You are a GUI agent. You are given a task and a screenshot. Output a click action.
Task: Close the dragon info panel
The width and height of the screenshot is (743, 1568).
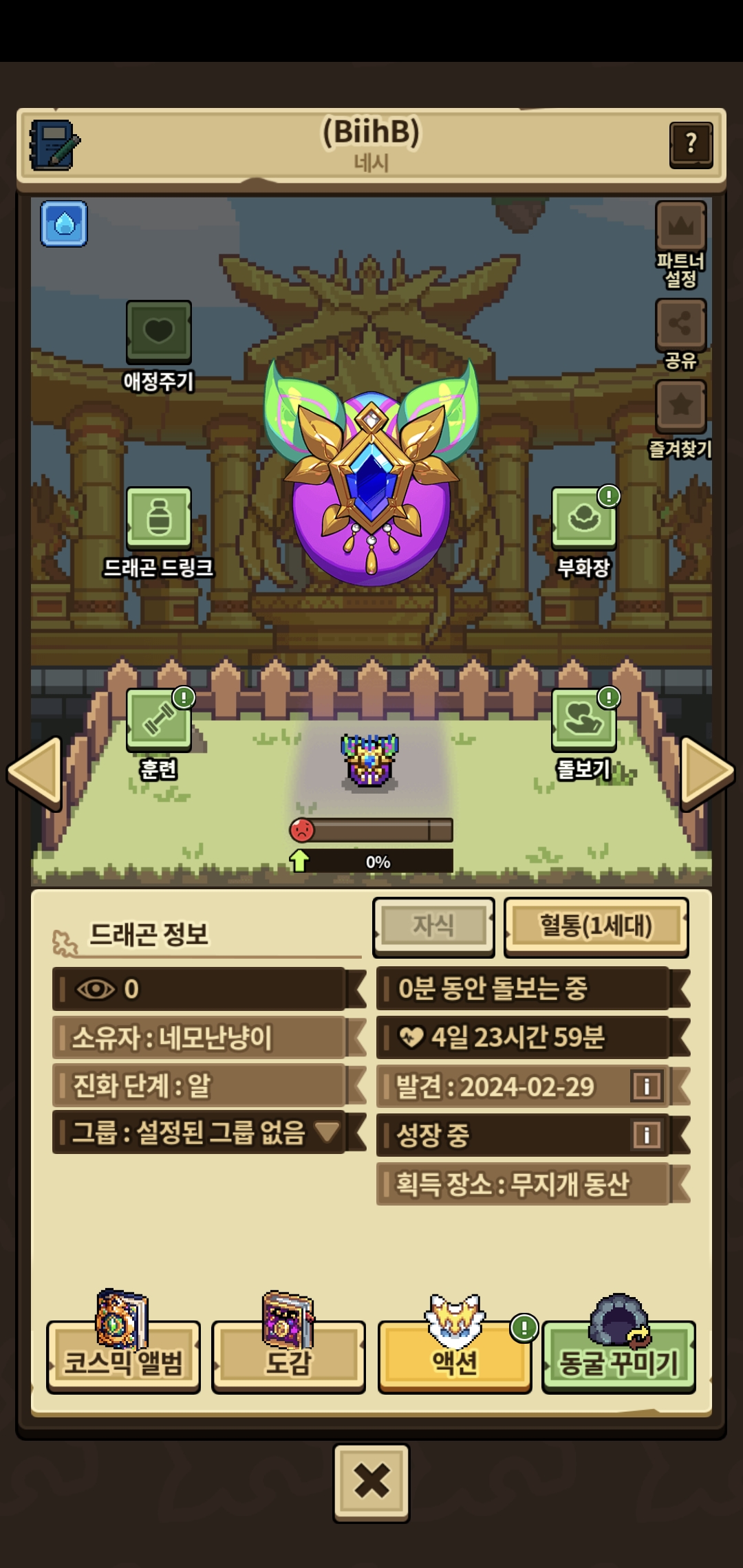pos(371,1481)
